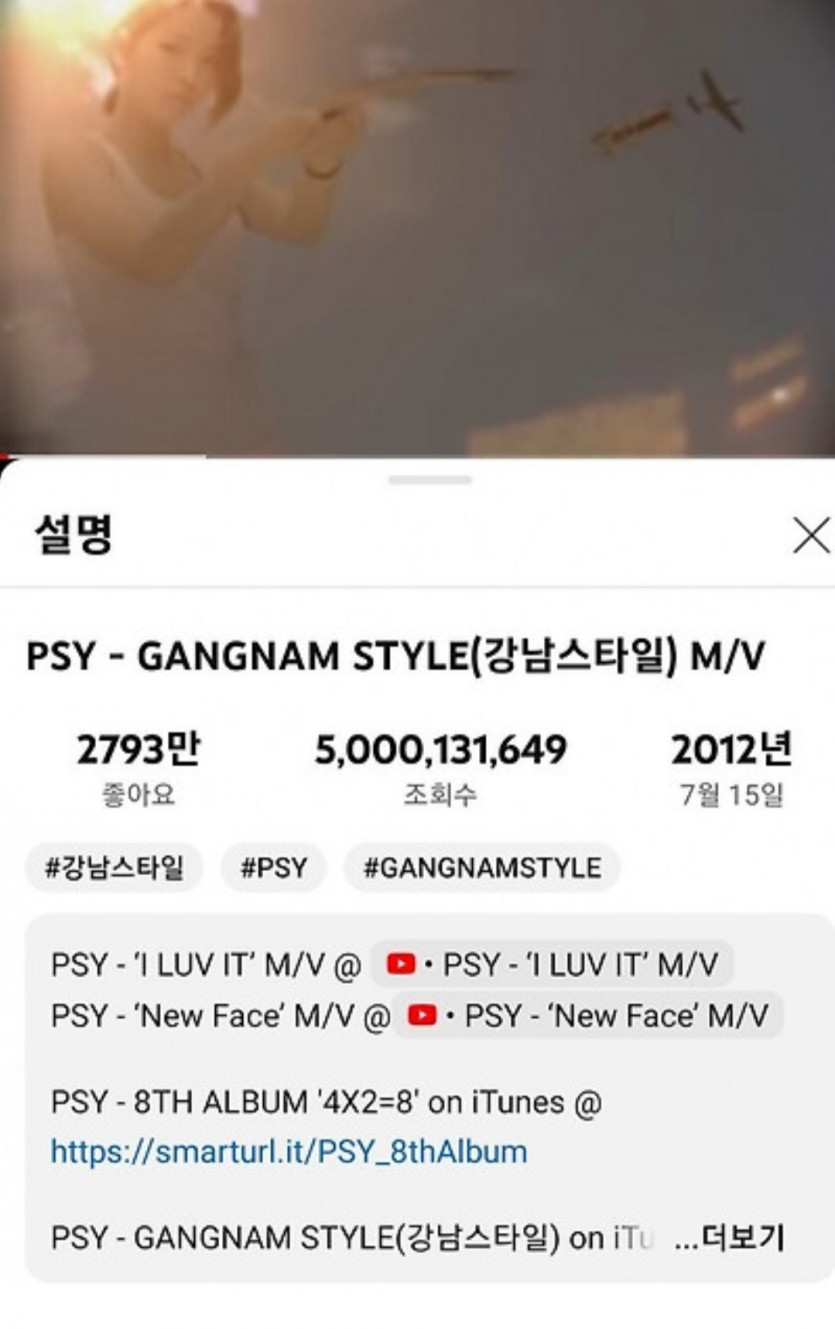This screenshot has width=835, height=1329.
Task: Open the #강남스타일 hashtag
Action: click(x=114, y=867)
